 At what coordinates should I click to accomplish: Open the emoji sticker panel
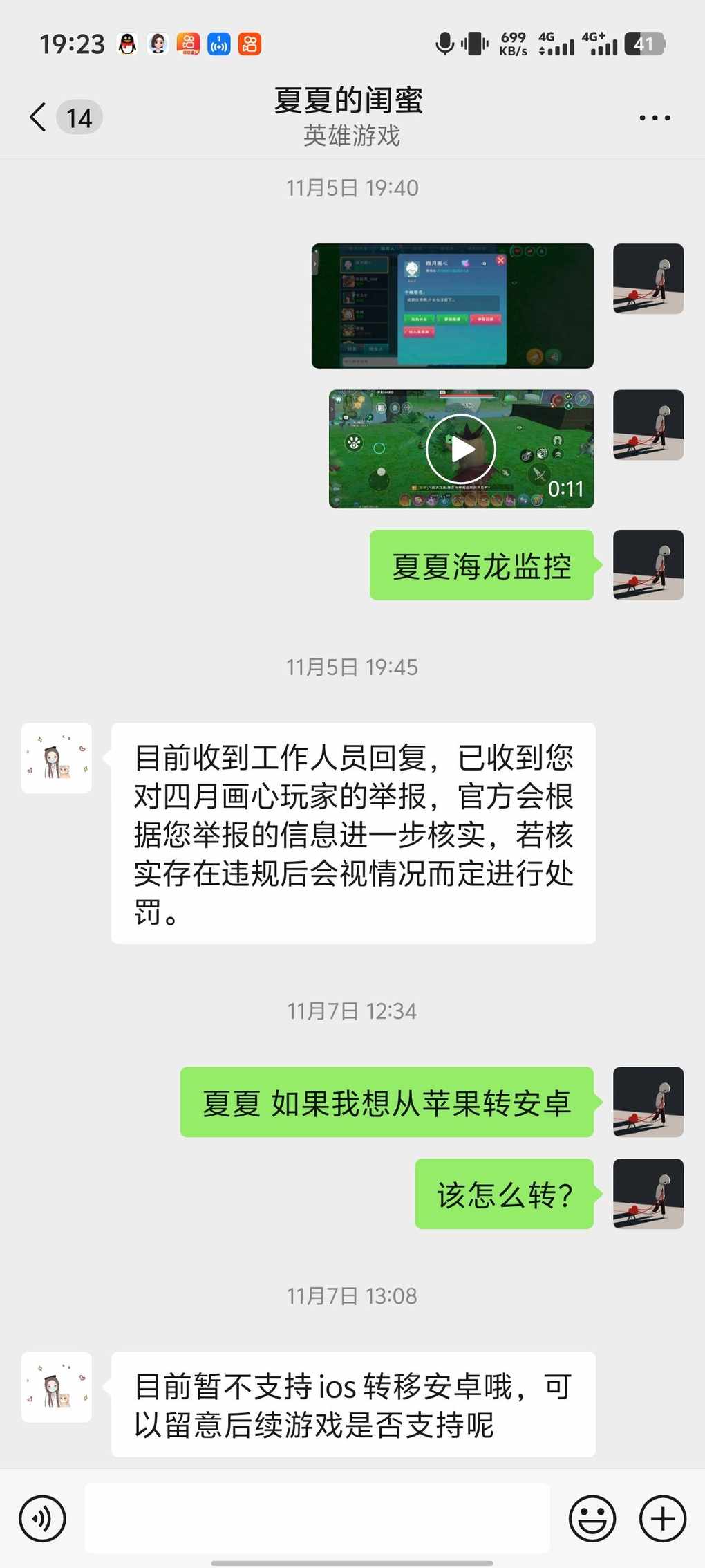point(592,1519)
